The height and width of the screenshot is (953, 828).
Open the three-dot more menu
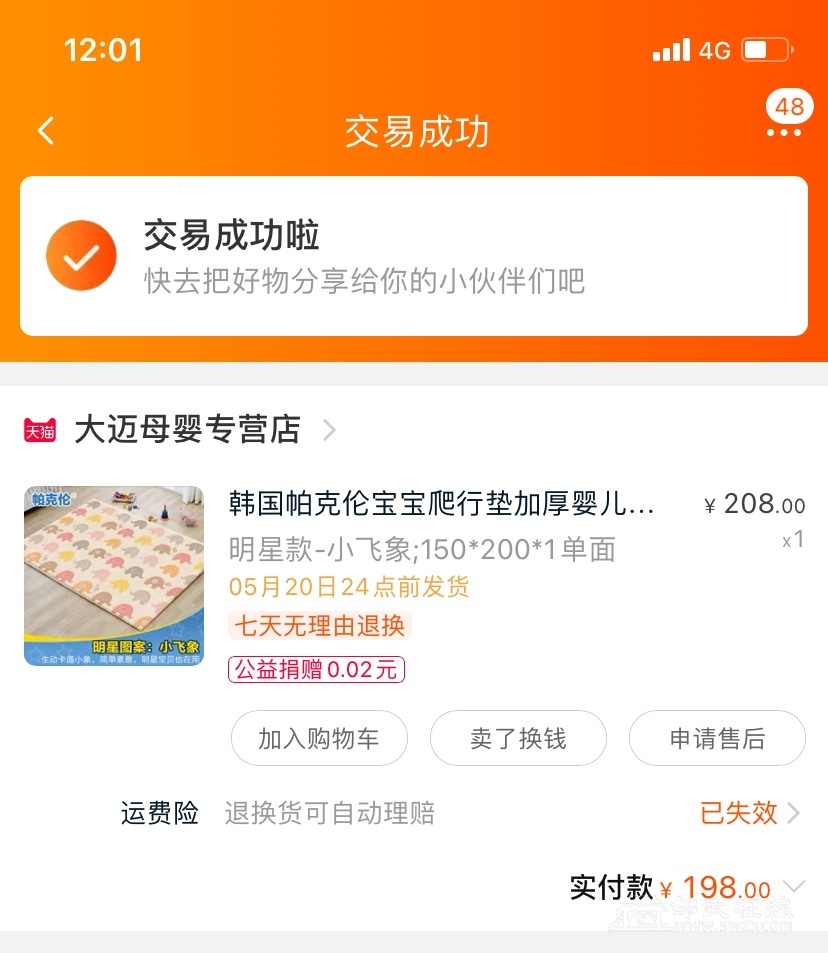pos(783,132)
